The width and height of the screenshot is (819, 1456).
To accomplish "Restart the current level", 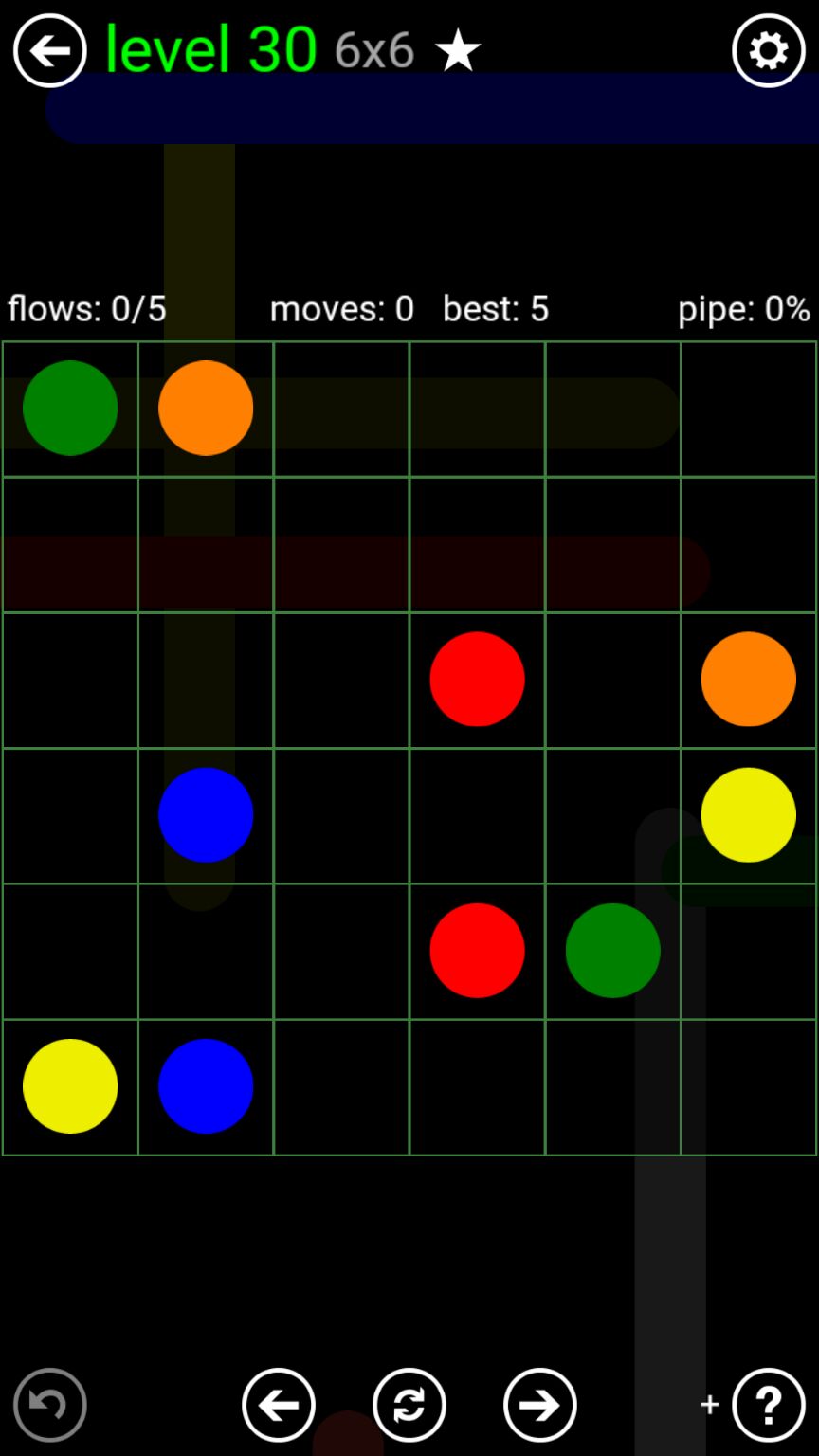I will tap(409, 1404).
